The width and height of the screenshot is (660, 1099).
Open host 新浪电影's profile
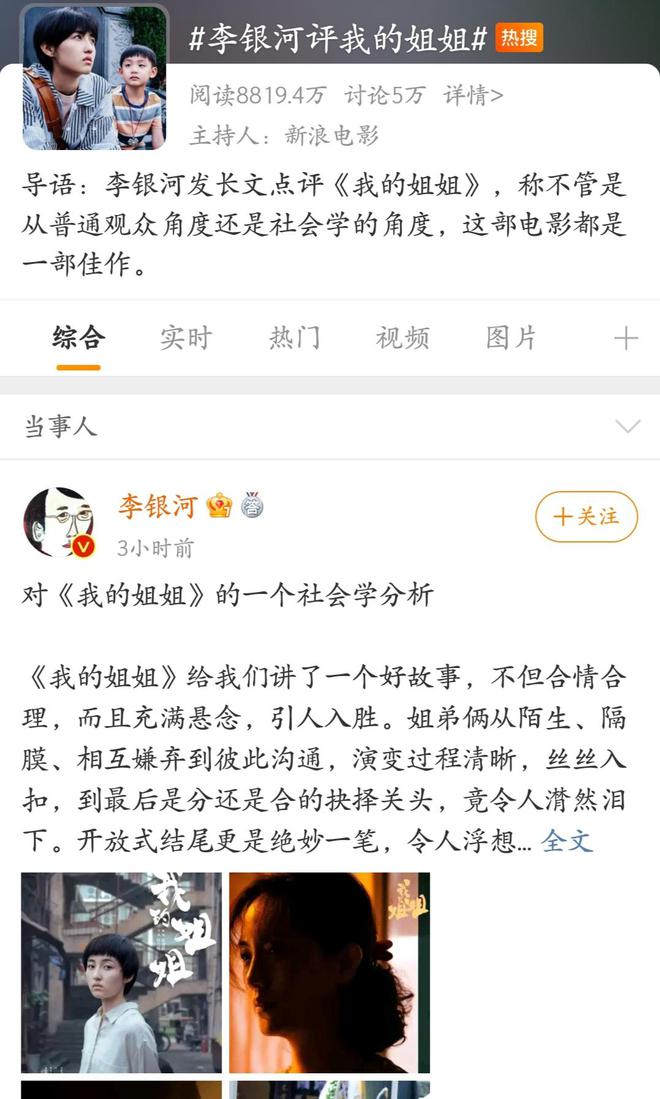(x=331, y=135)
